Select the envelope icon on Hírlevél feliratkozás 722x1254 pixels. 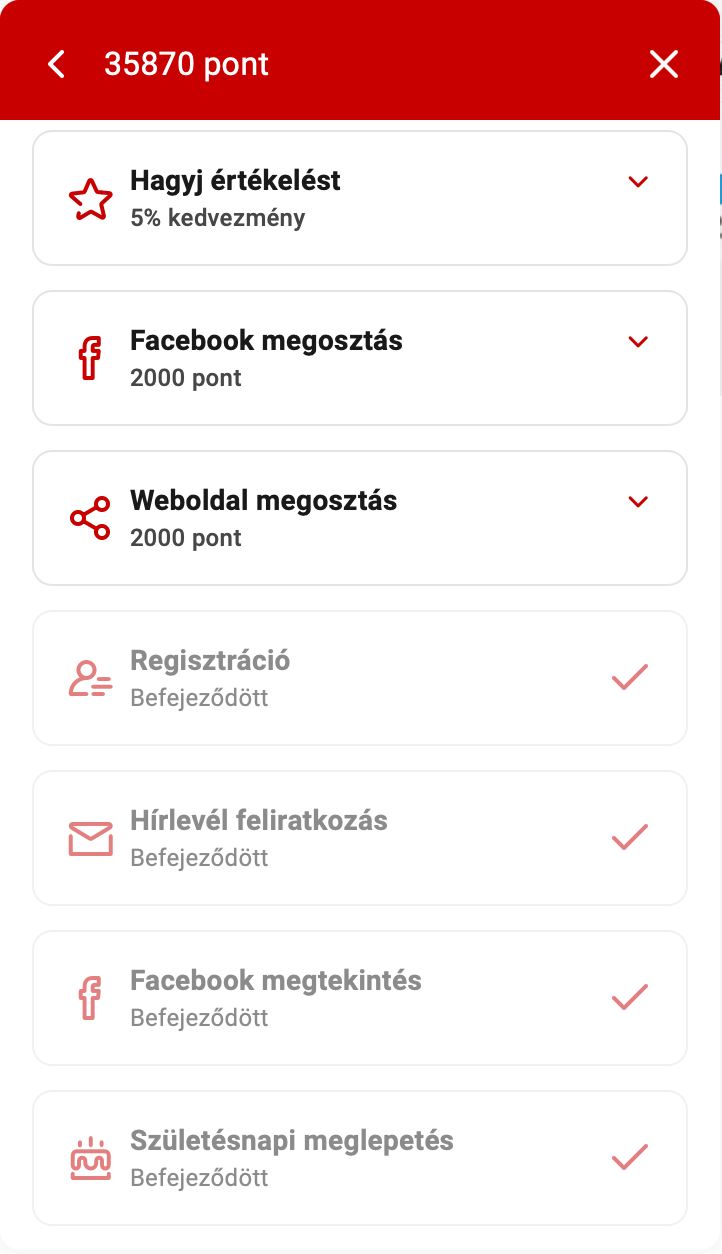[x=91, y=838]
